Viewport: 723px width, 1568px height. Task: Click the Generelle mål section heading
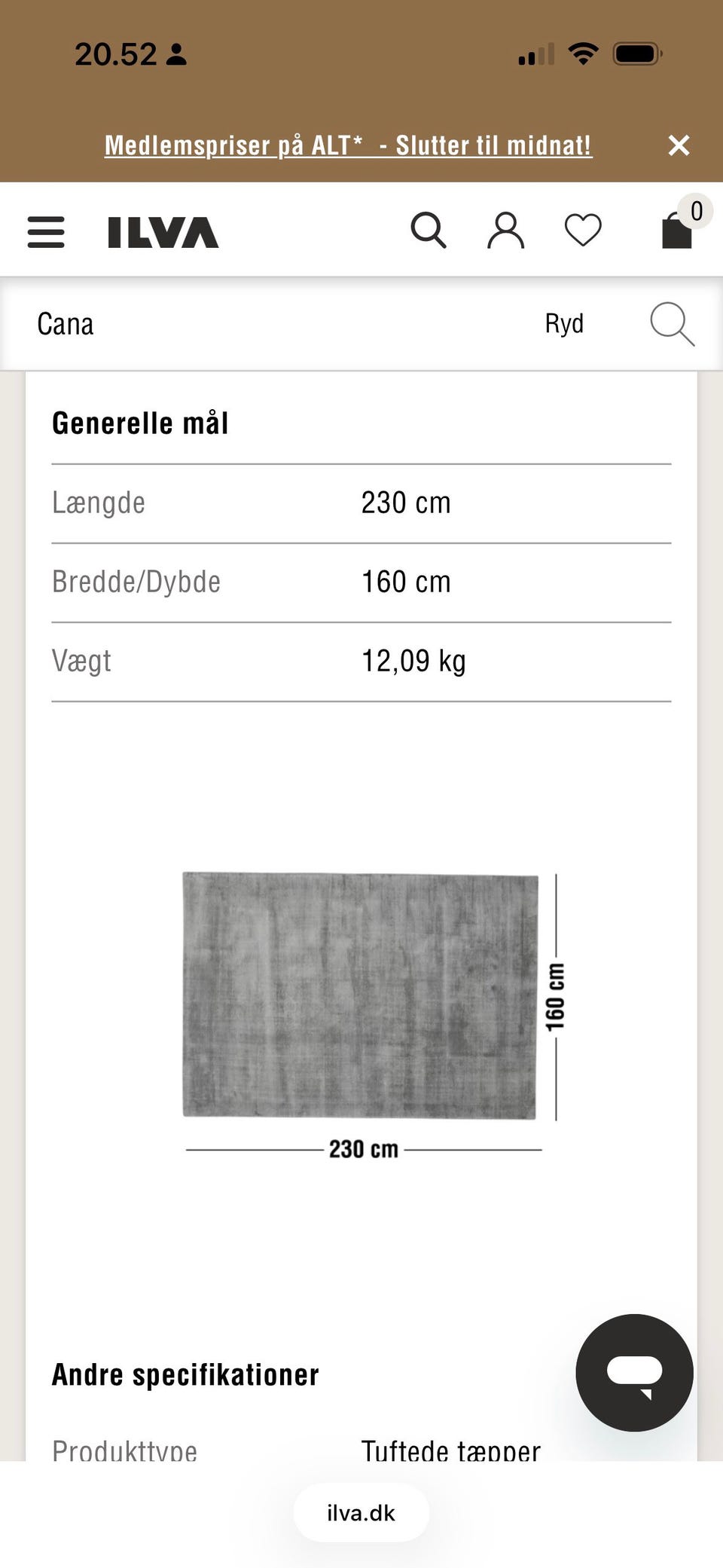tap(141, 422)
